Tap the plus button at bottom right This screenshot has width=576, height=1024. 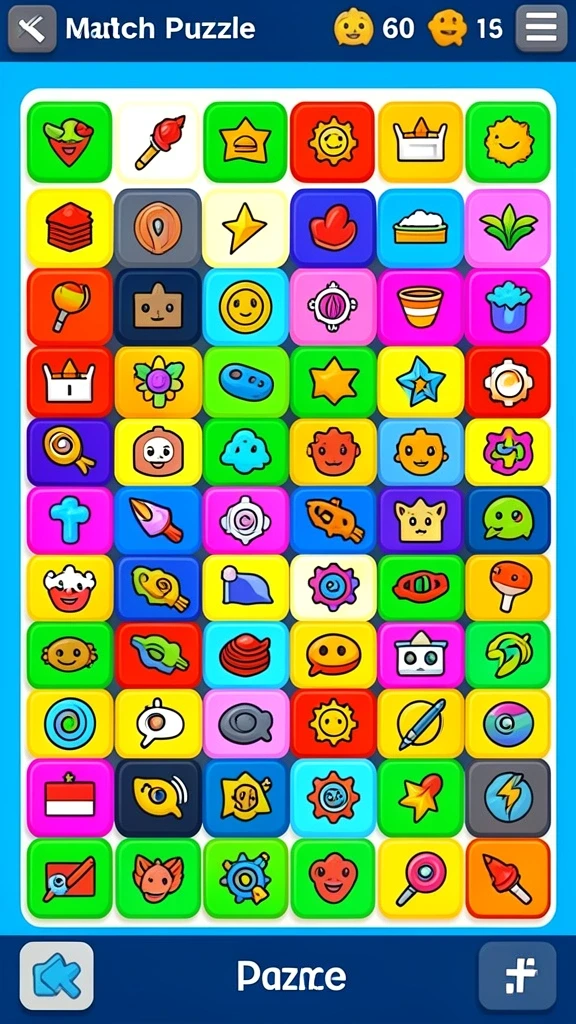(518, 976)
